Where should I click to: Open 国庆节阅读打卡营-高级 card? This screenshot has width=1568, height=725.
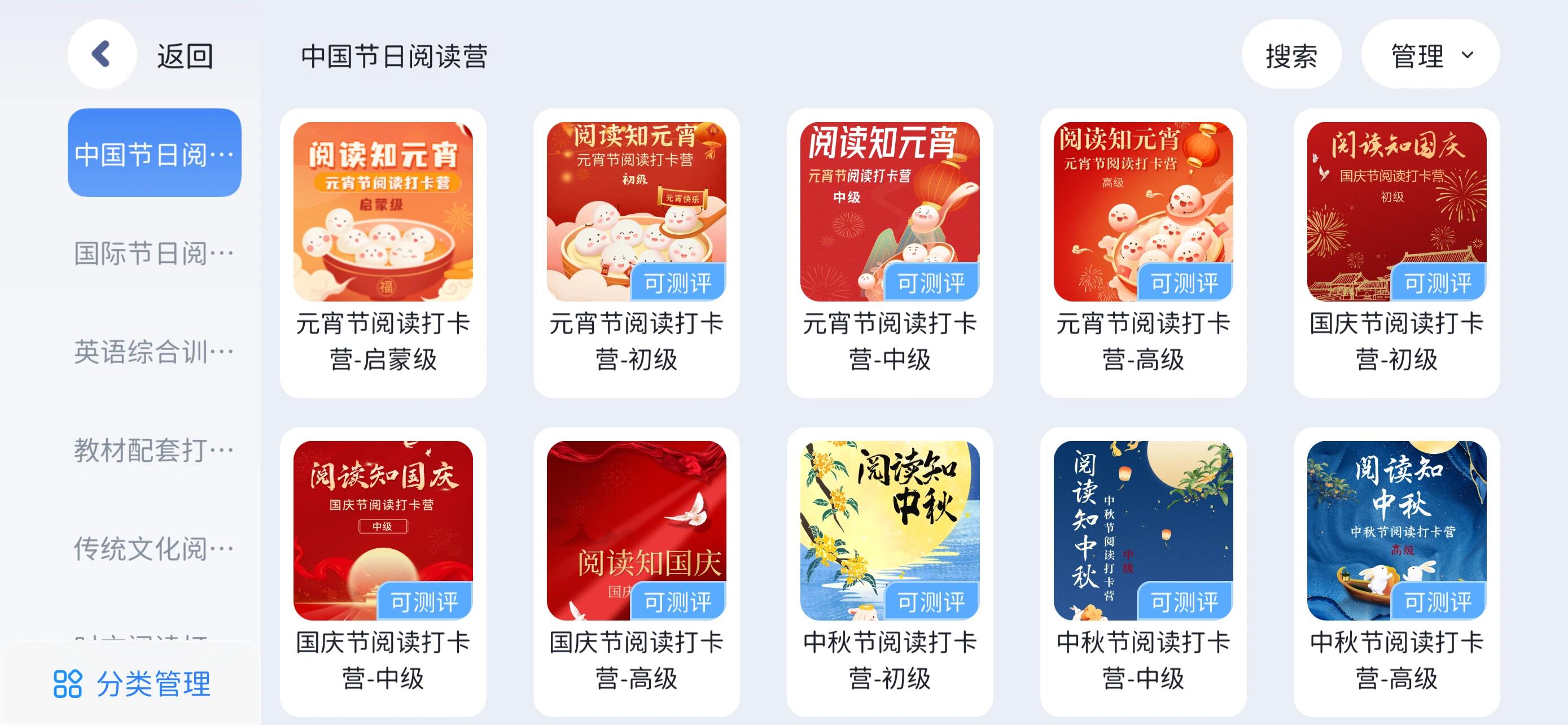click(636, 571)
